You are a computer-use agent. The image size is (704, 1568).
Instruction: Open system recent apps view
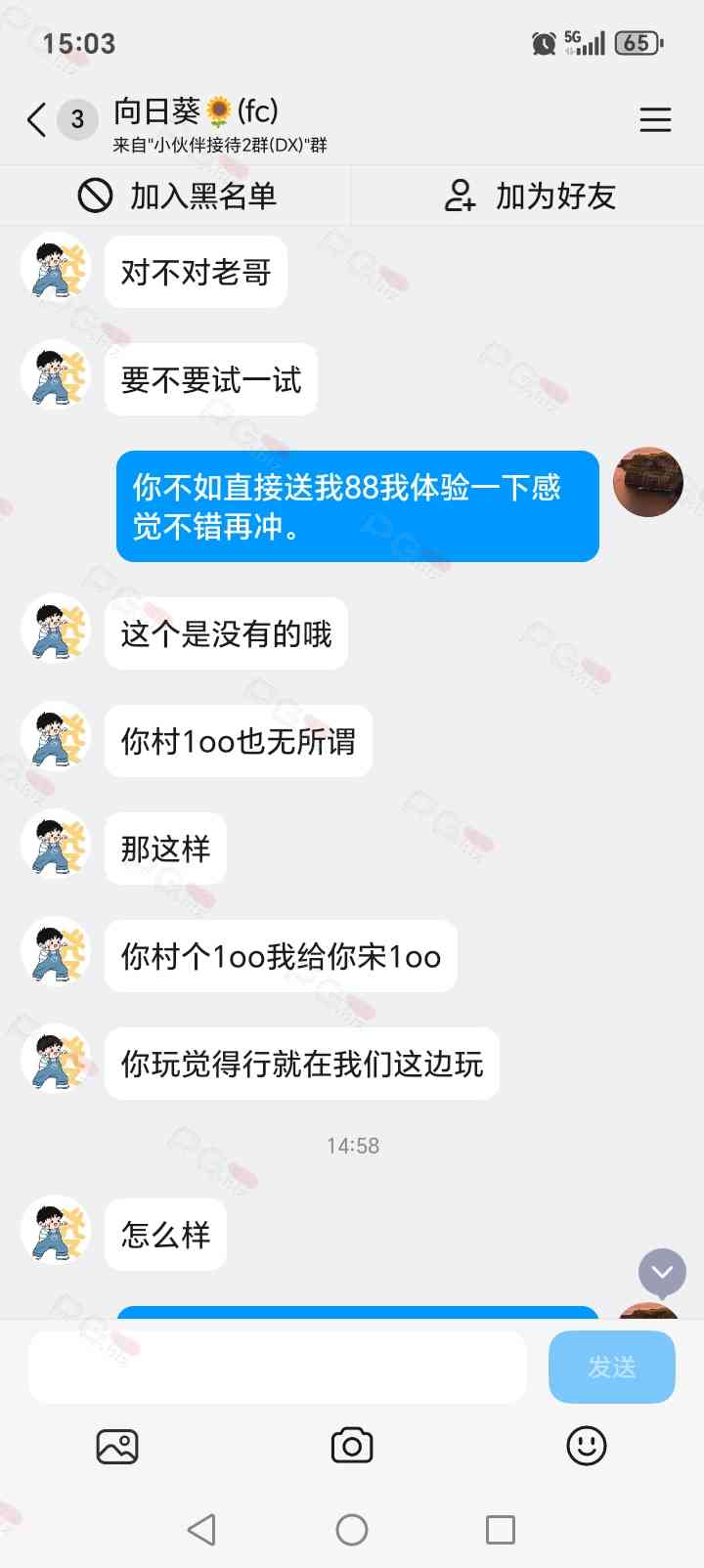click(501, 1530)
